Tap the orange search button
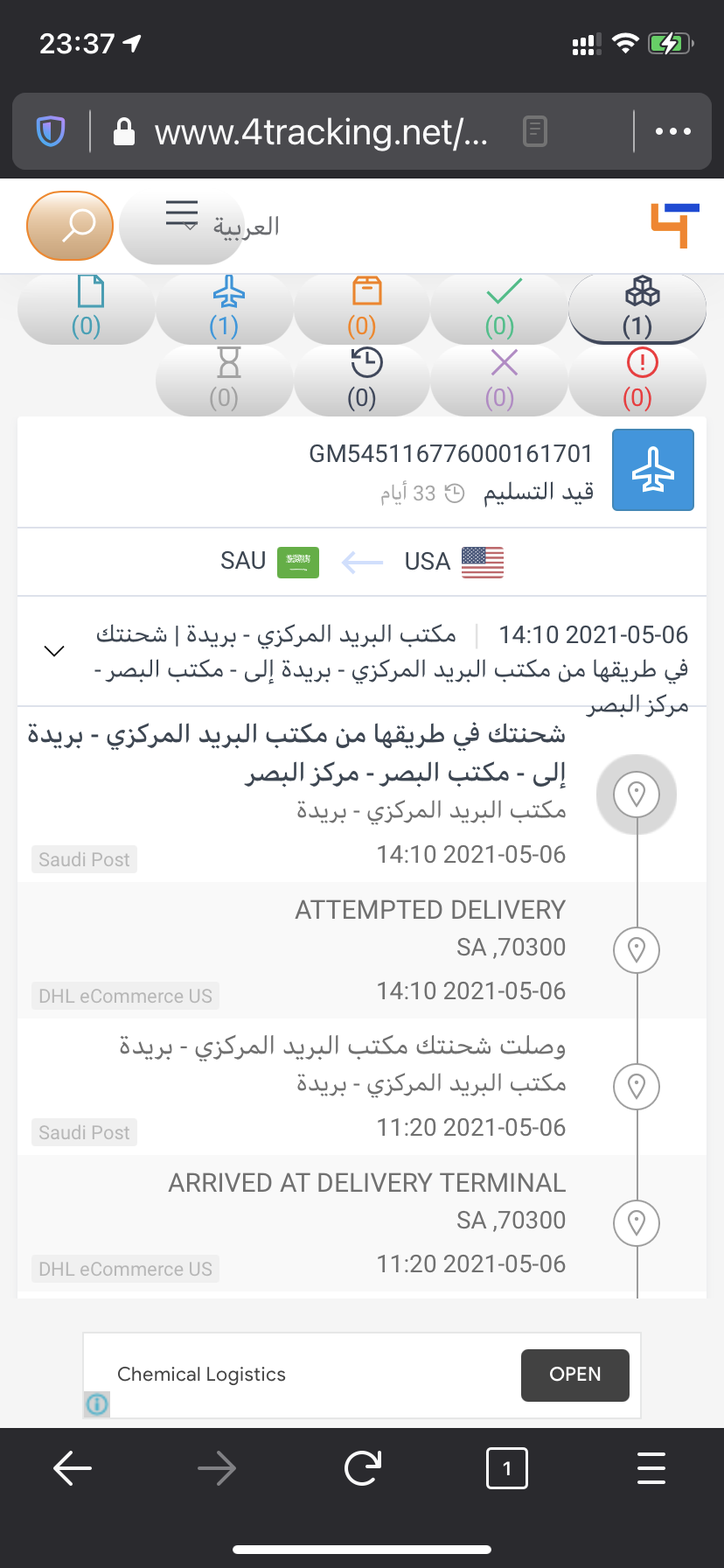This screenshot has height=1568, width=724. (70, 226)
